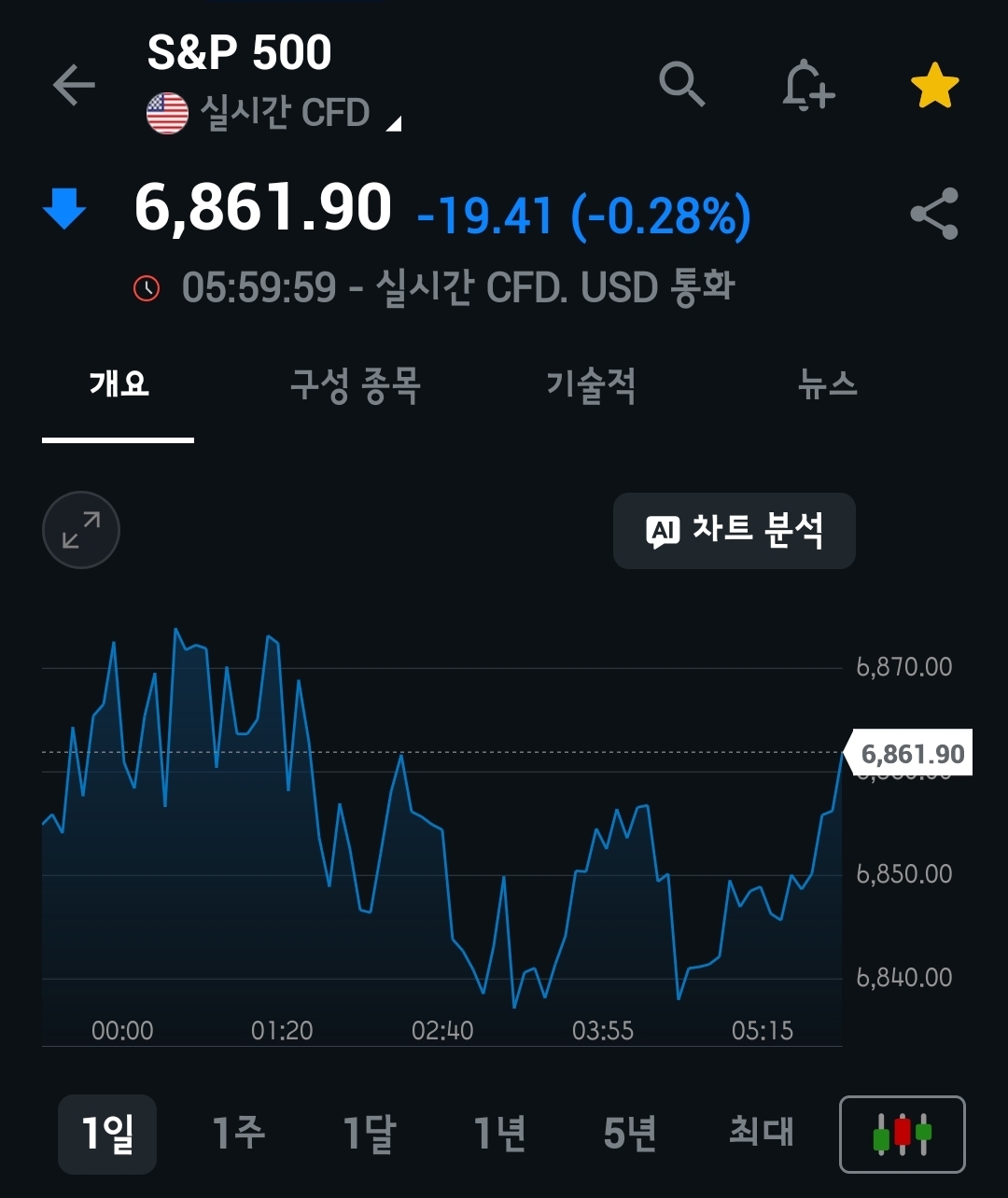
Task: Add a price alert with the bell
Action: (x=807, y=87)
